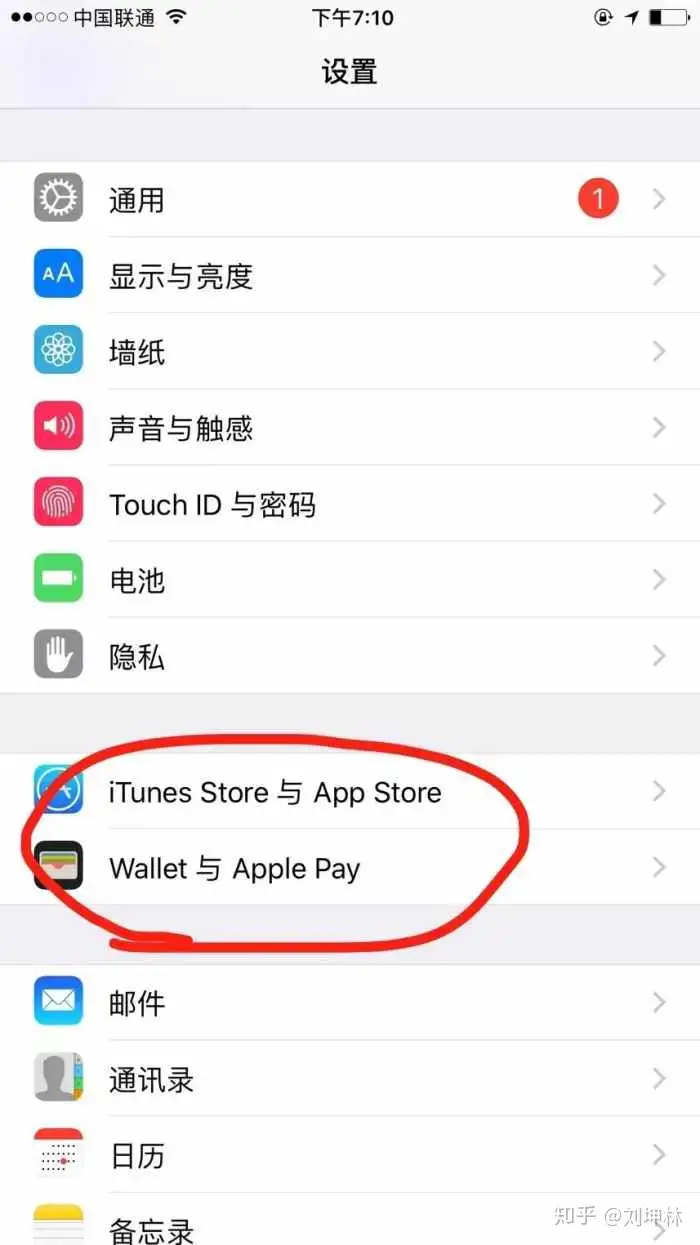Open 声音与触感 settings

(x=350, y=428)
